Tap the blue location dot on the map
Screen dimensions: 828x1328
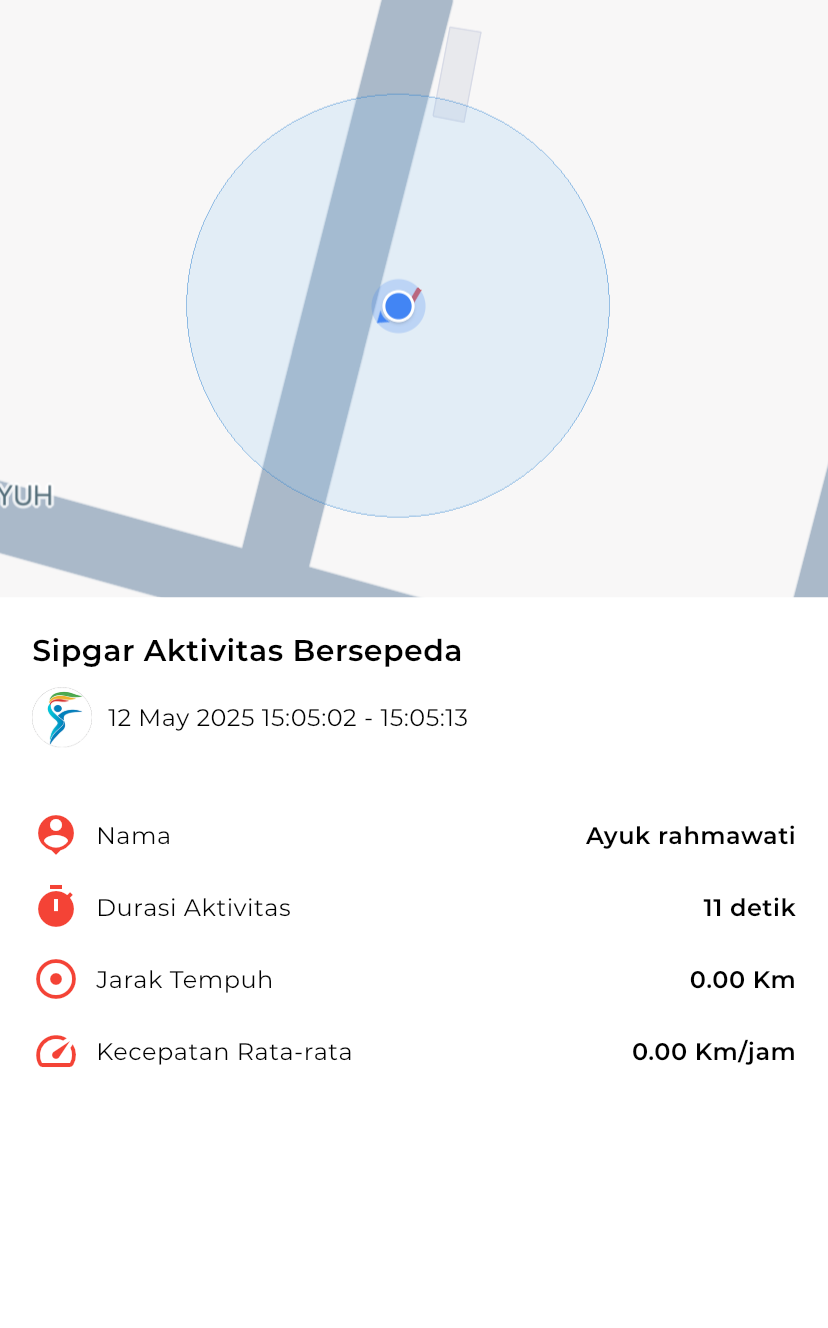[398, 306]
